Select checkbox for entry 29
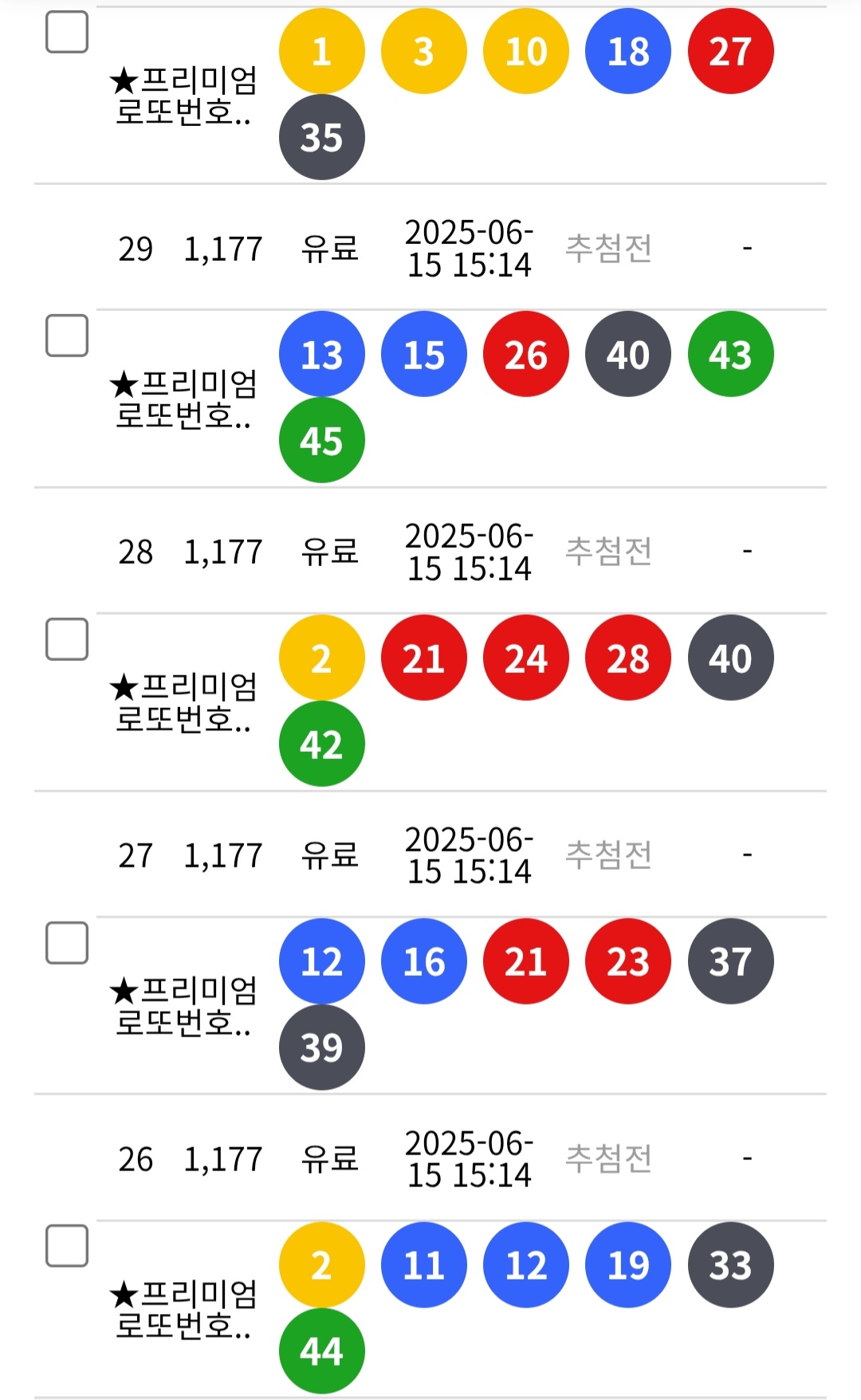Screen dimensions: 861x1400 67,335
